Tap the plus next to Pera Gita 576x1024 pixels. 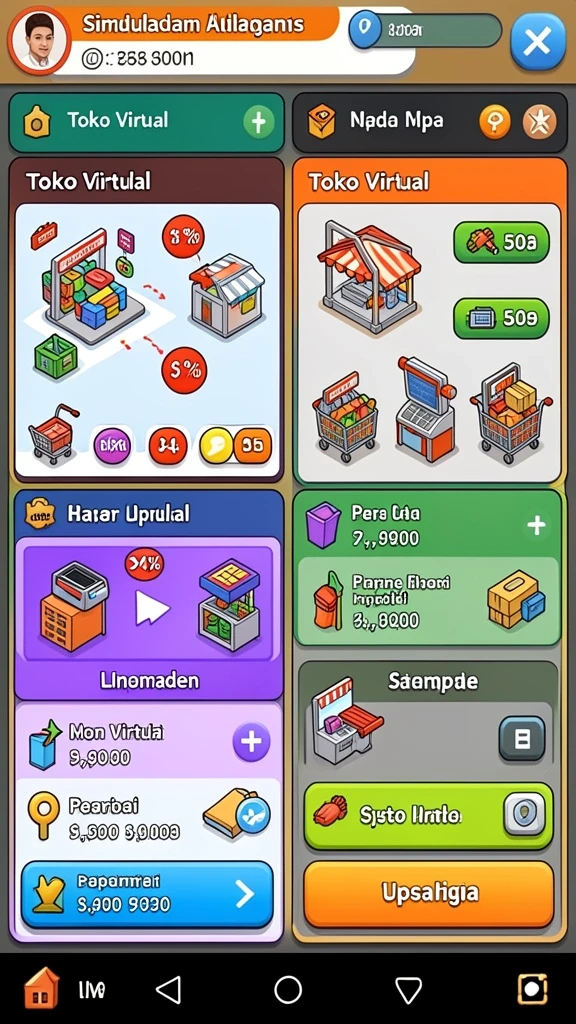pos(536,526)
